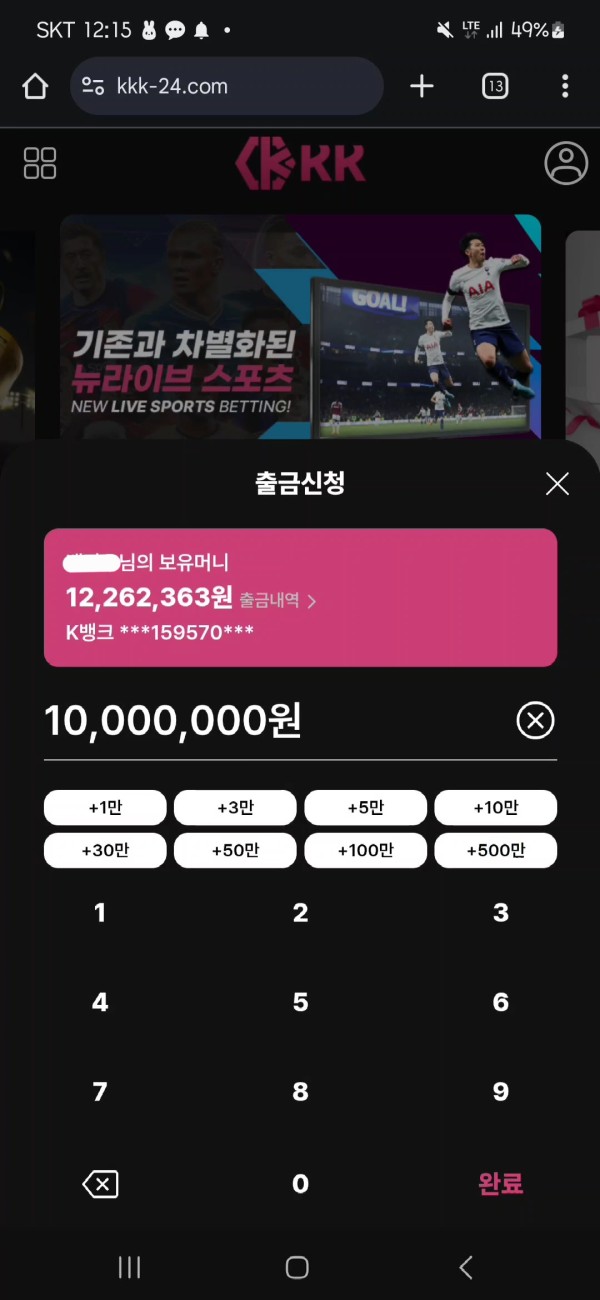Open 출금내역 withdrawal history
The width and height of the screenshot is (600, 1300).
[277, 601]
